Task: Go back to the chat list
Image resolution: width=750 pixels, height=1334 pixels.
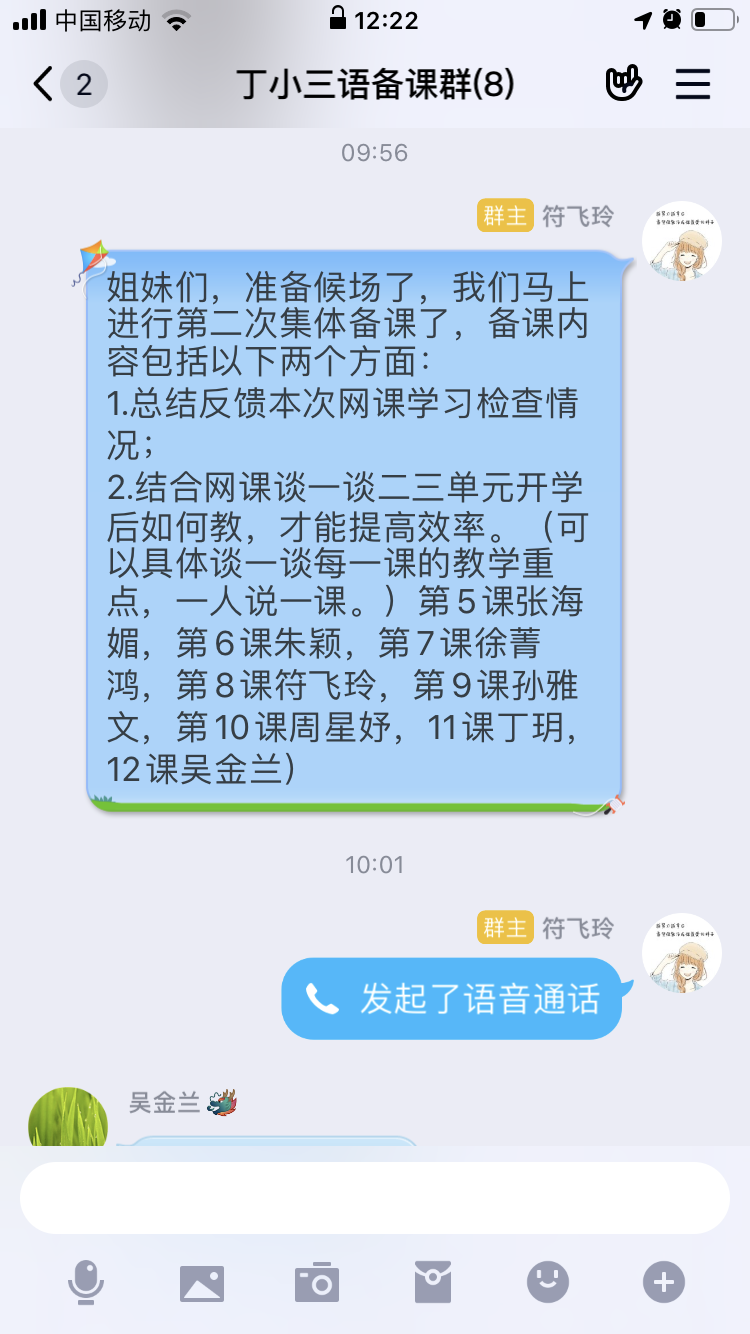Action: [44, 84]
